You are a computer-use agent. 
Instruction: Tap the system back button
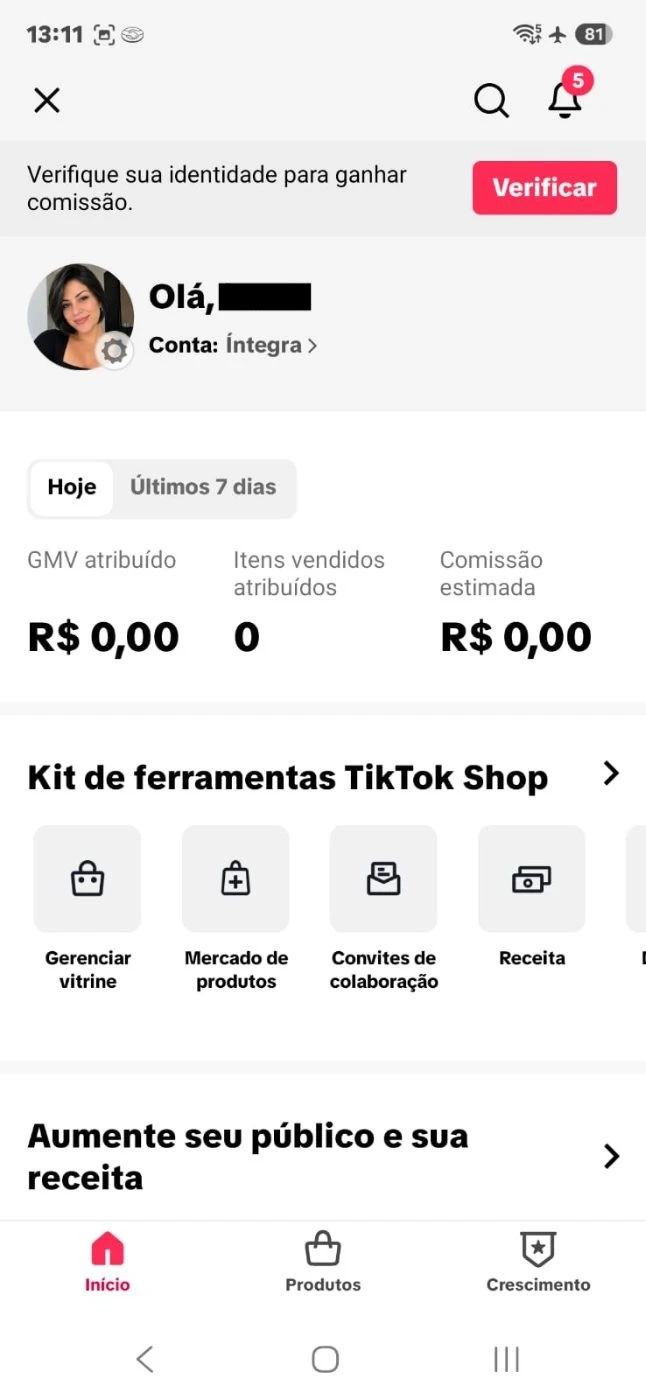tap(145, 1359)
